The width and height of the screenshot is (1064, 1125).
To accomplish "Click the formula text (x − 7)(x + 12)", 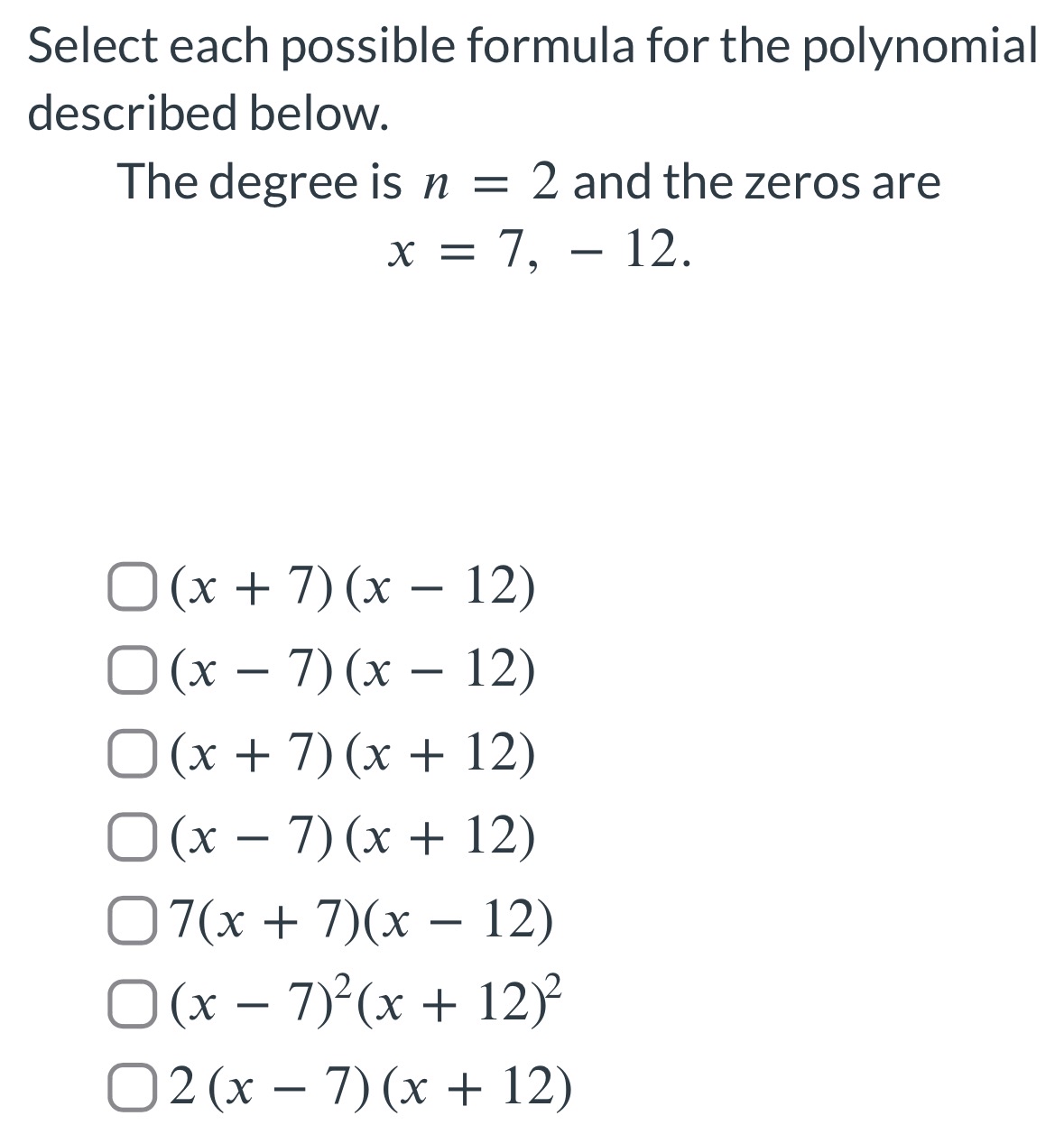I will pos(347,839).
